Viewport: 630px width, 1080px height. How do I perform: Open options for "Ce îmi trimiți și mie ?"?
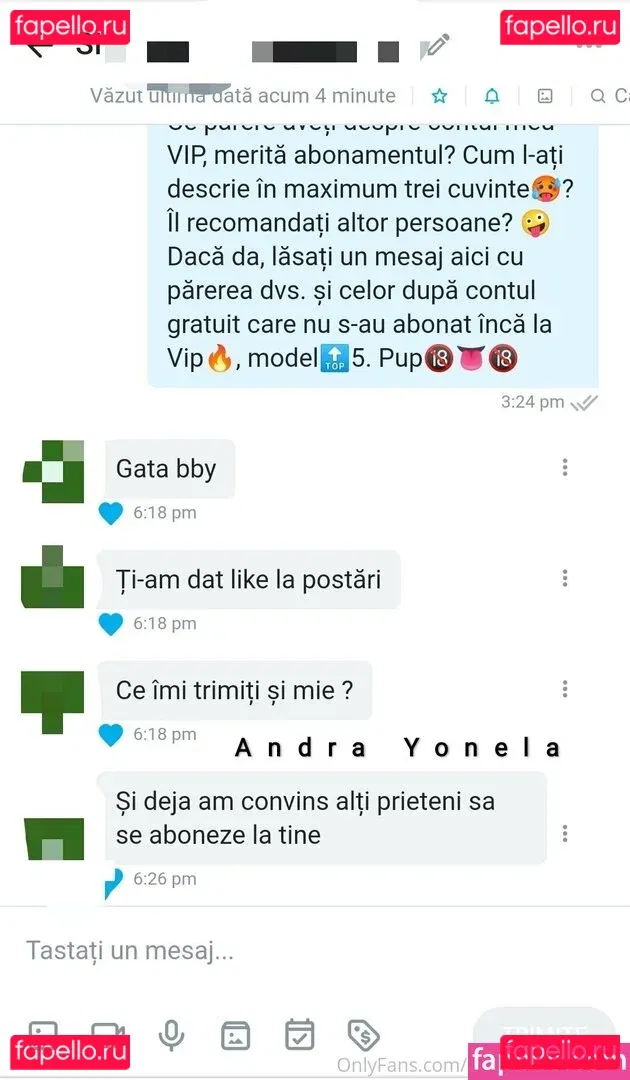pyautogui.click(x=565, y=689)
